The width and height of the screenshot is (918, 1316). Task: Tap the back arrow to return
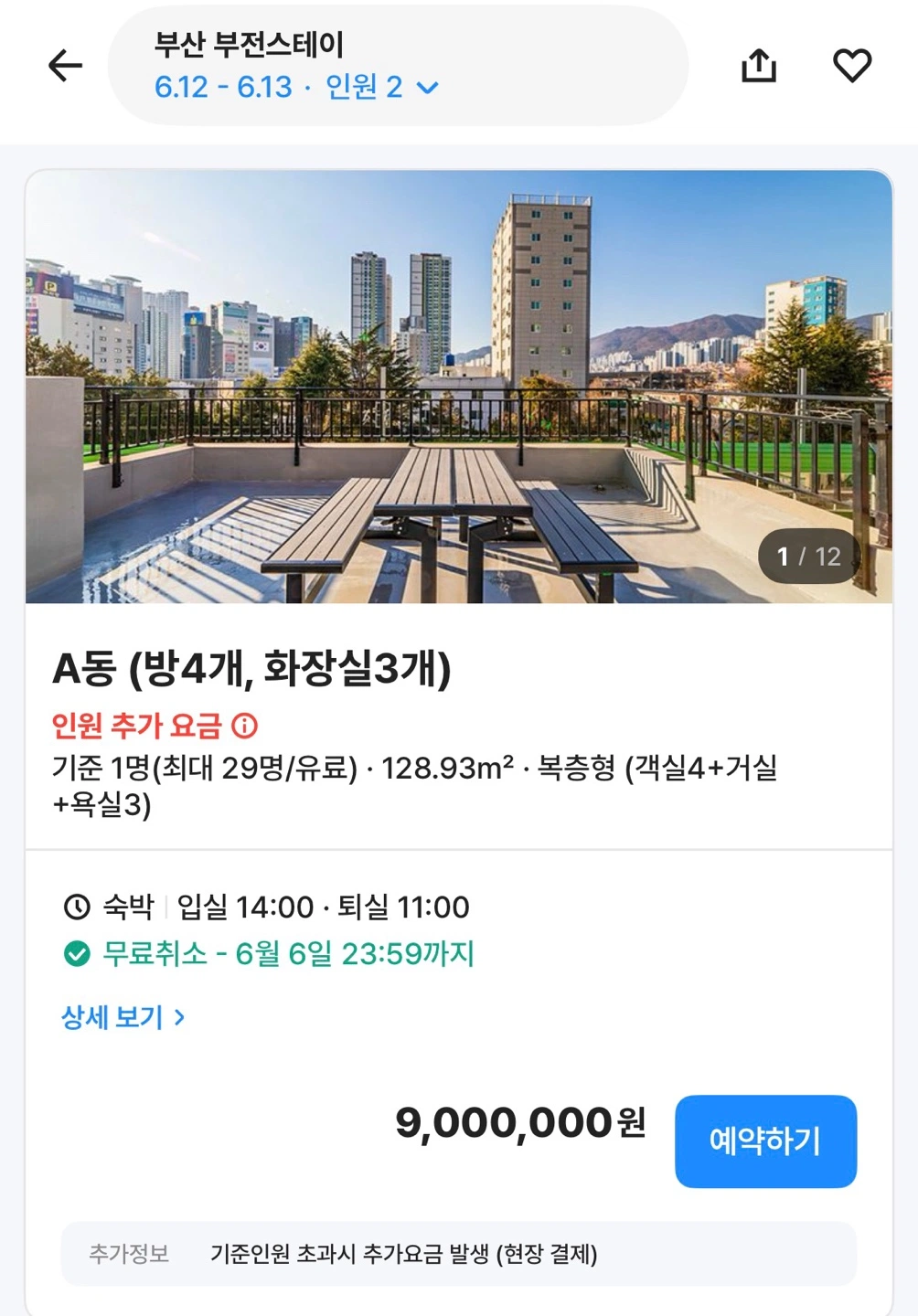[63, 65]
